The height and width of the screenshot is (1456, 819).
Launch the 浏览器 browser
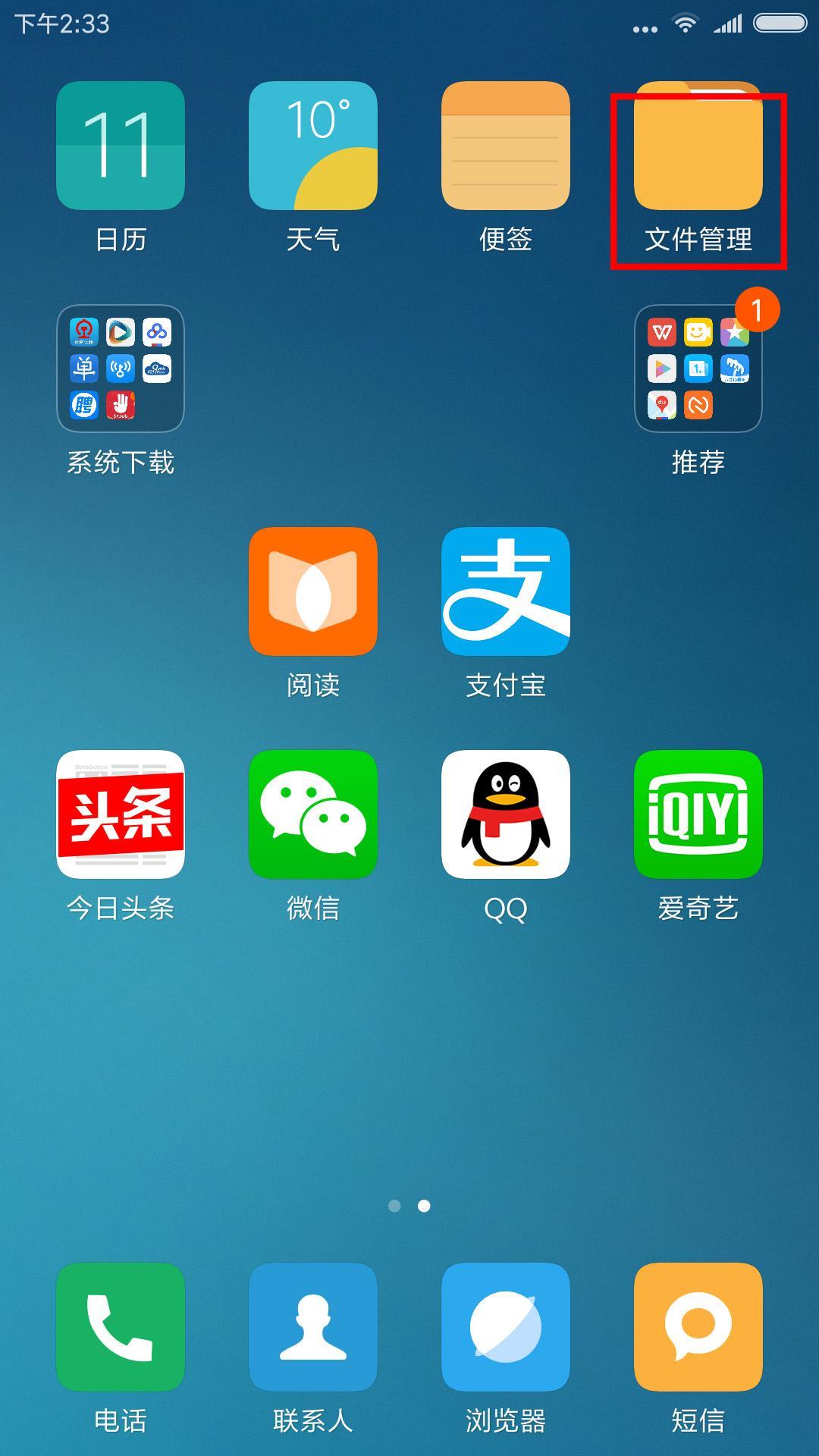pos(506,1327)
